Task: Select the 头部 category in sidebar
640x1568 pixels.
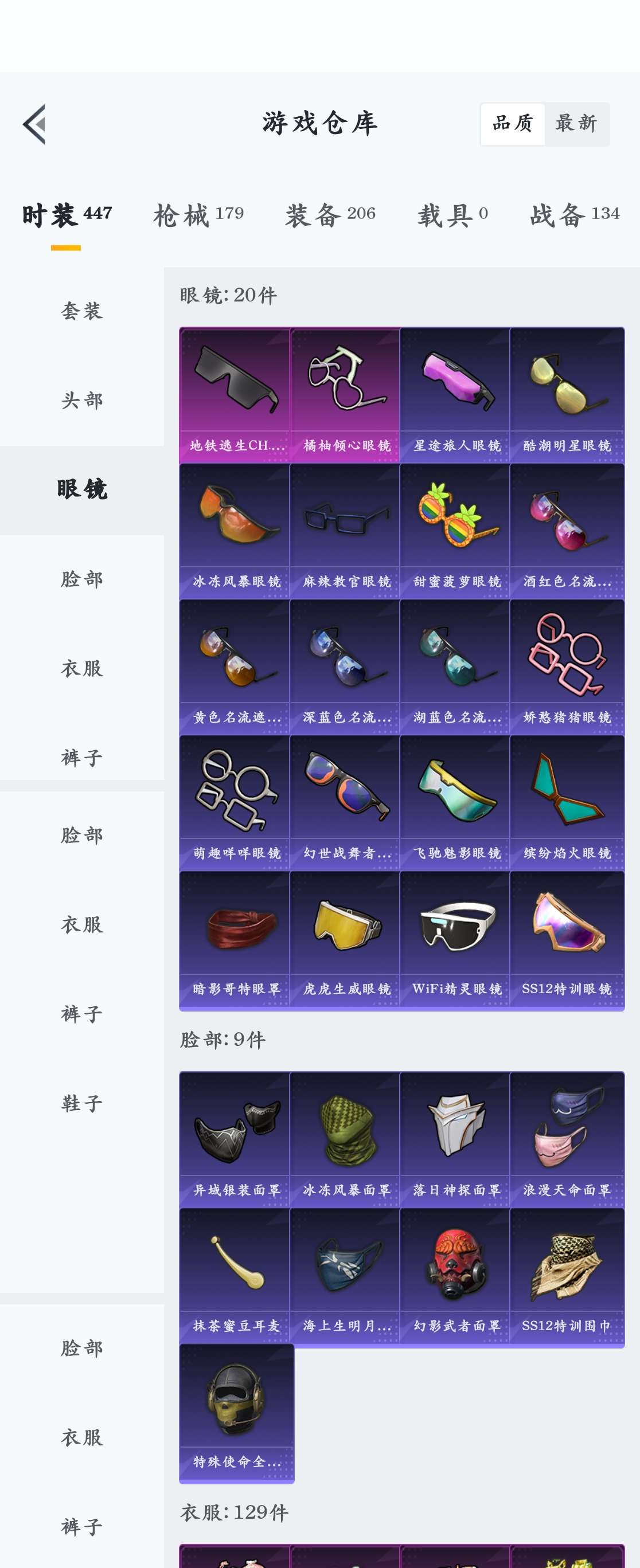Action: point(82,401)
